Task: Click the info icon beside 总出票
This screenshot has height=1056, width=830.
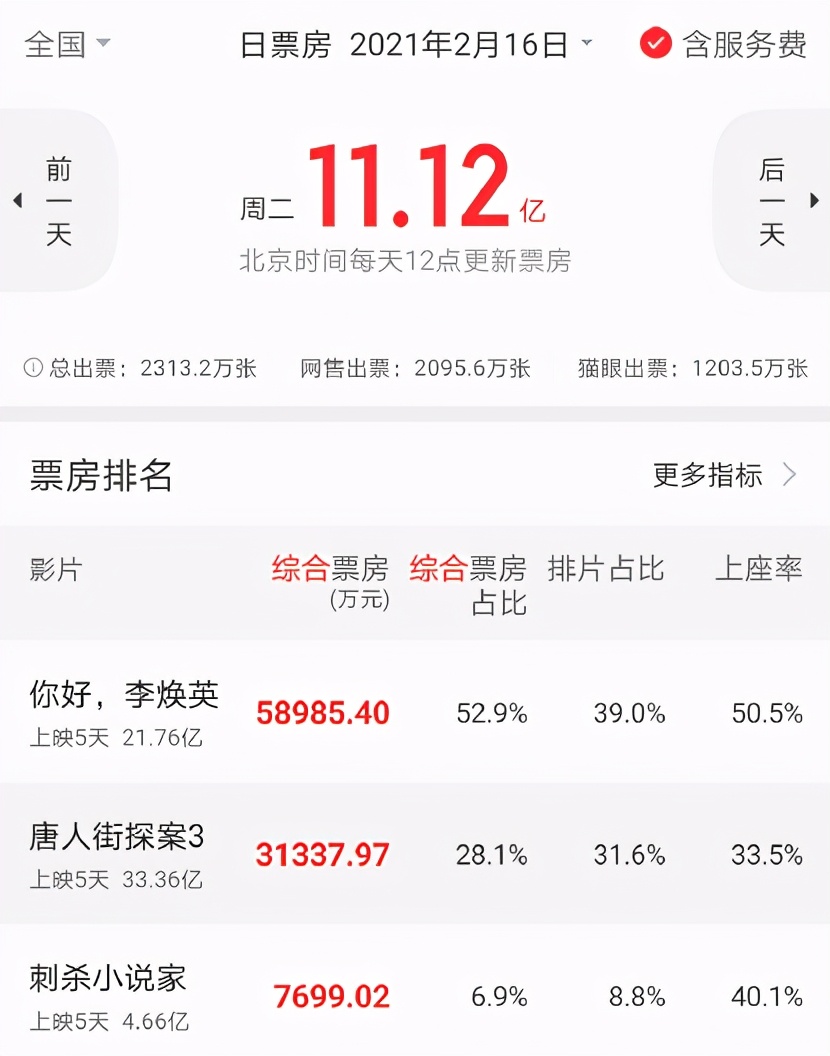Action: coord(34,367)
